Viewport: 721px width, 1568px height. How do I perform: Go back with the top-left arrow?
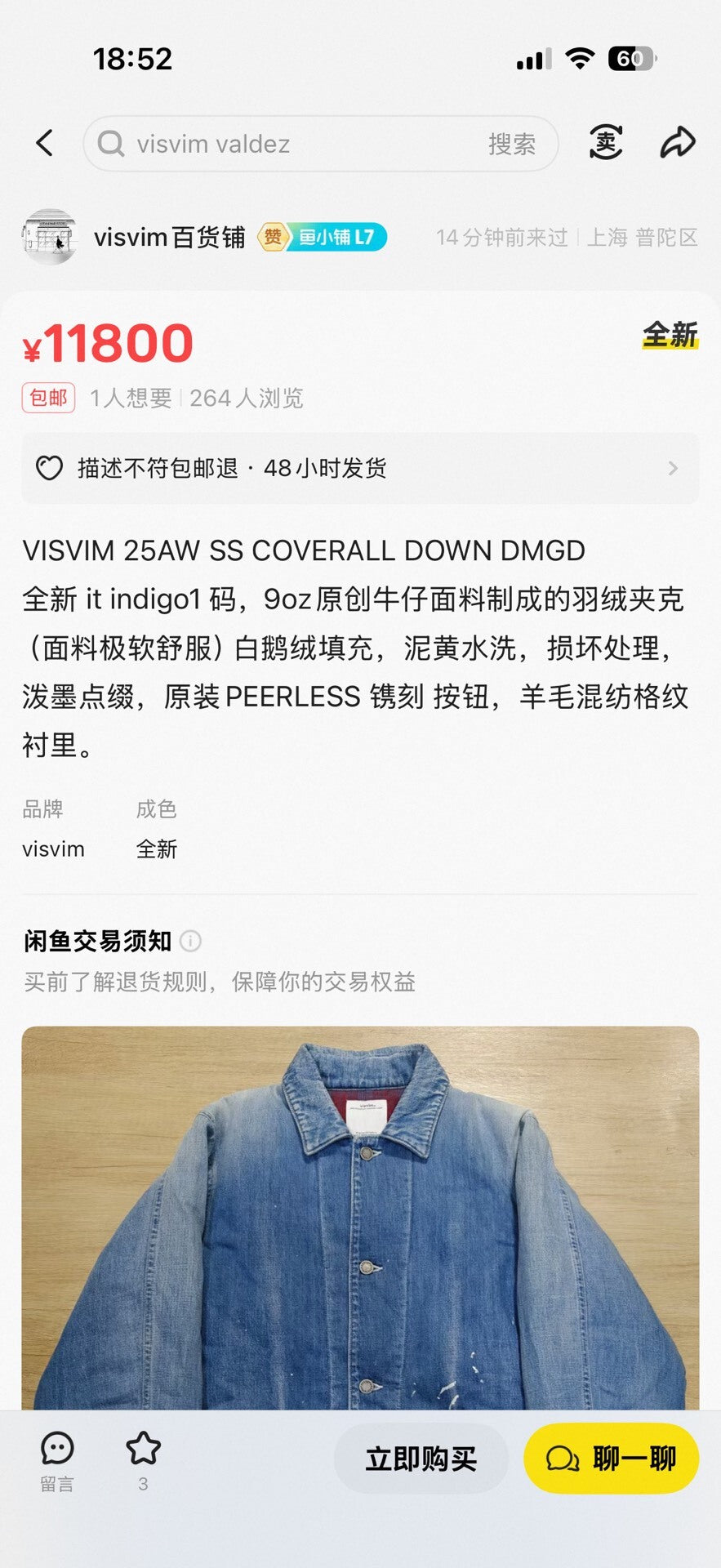pyautogui.click(x=45, y=144)
